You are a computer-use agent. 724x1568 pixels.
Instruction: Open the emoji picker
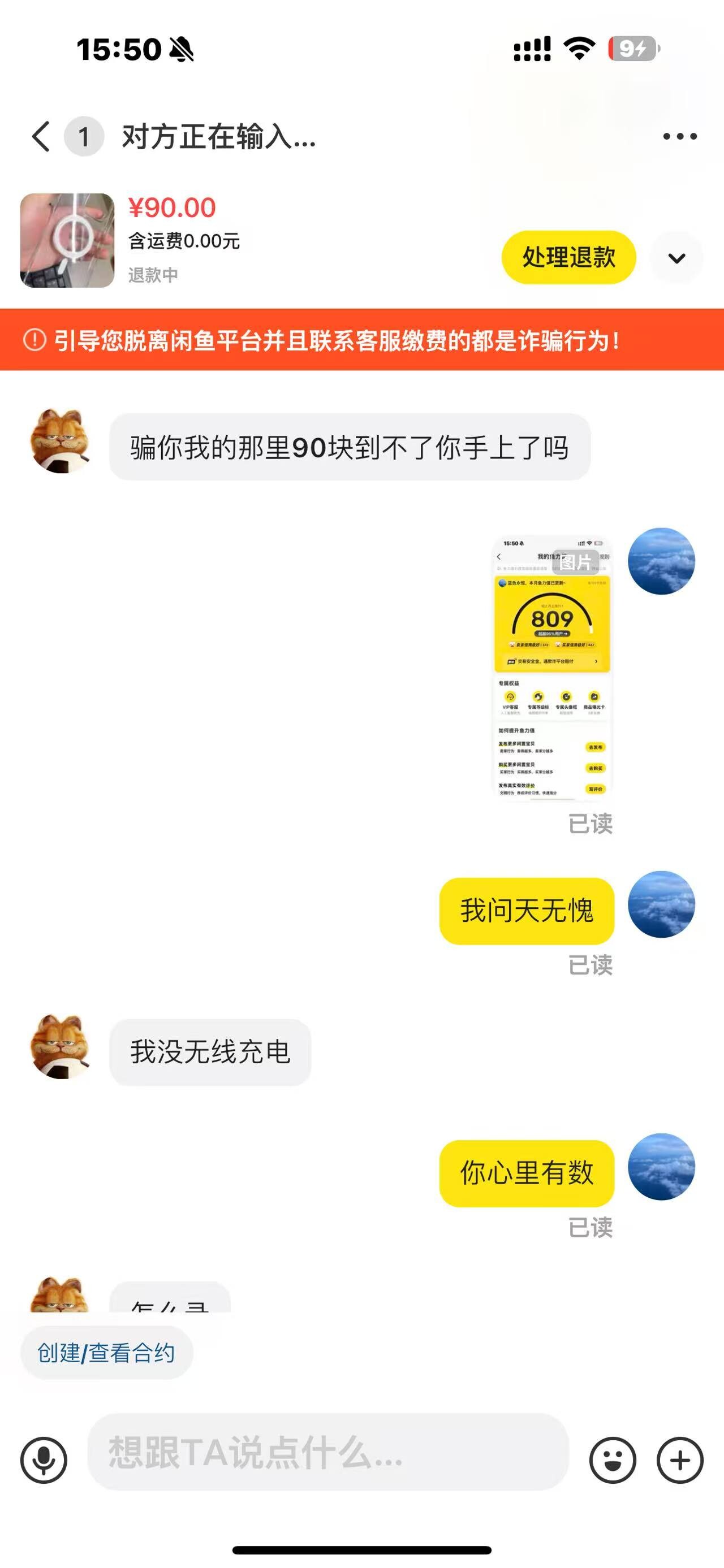click(613, 1460)
